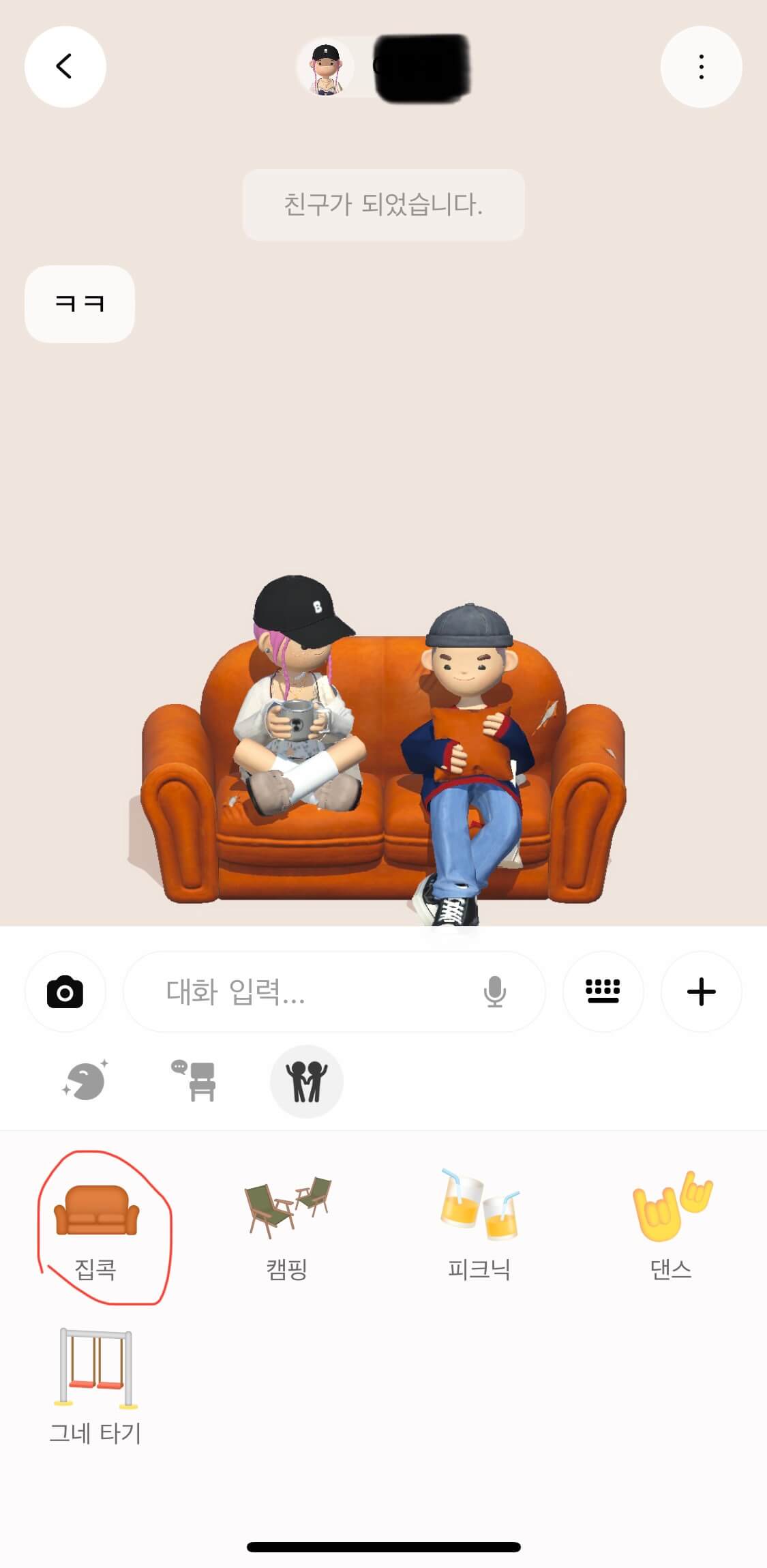Open the attachment menu with the plus icon
Screen dimensions: 767x1568
click(x=702, y=992)
